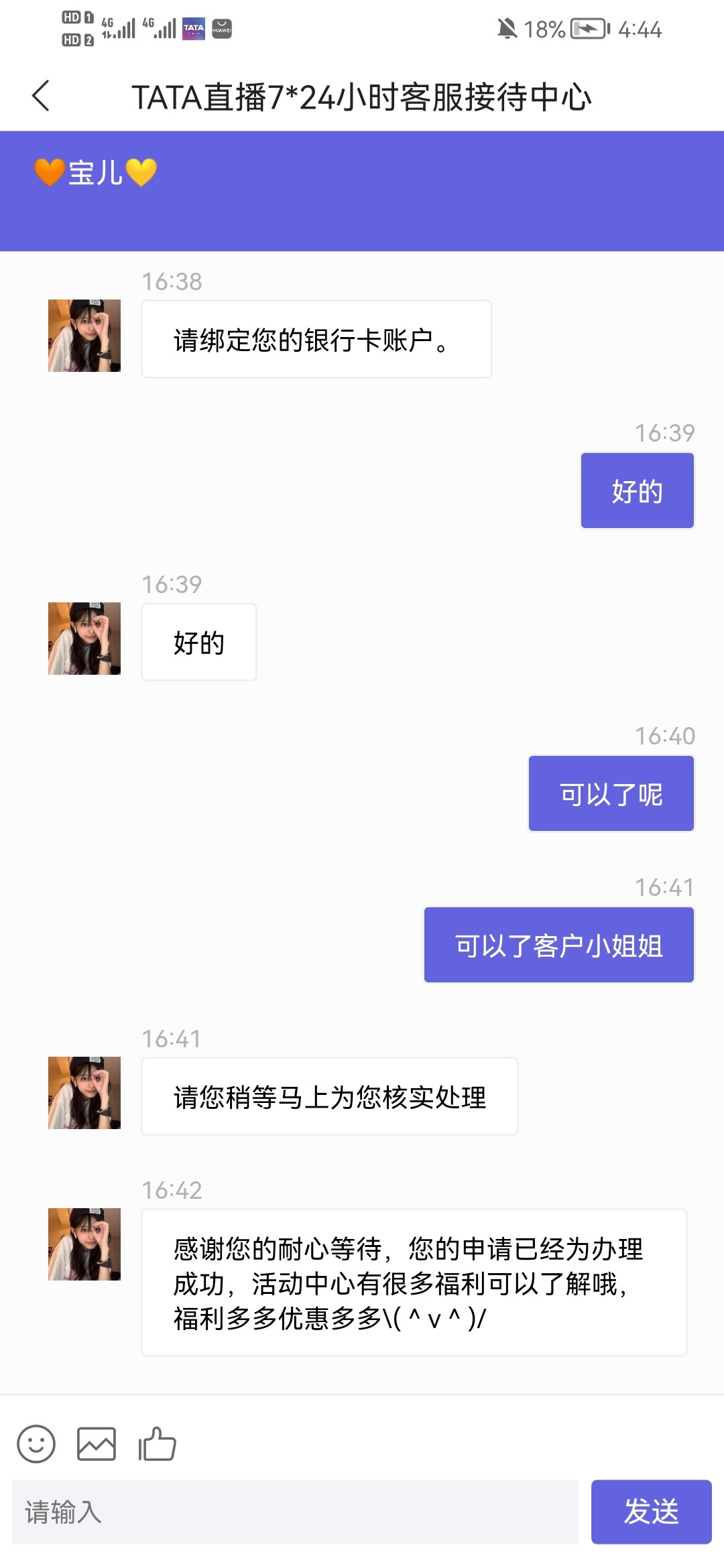The image size is (724, 1568).
Task: Focus the 请输入 message field
Action: pos(295,1512)
